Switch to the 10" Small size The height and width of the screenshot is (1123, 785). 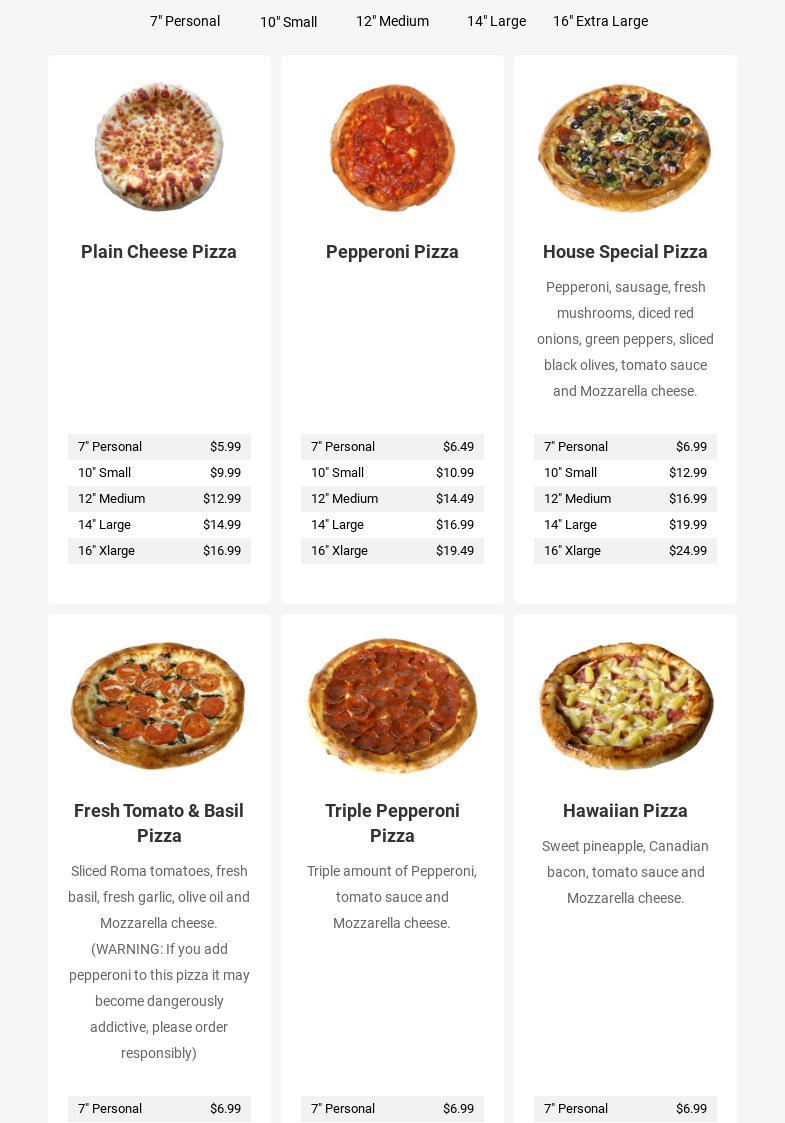point(288,22)
